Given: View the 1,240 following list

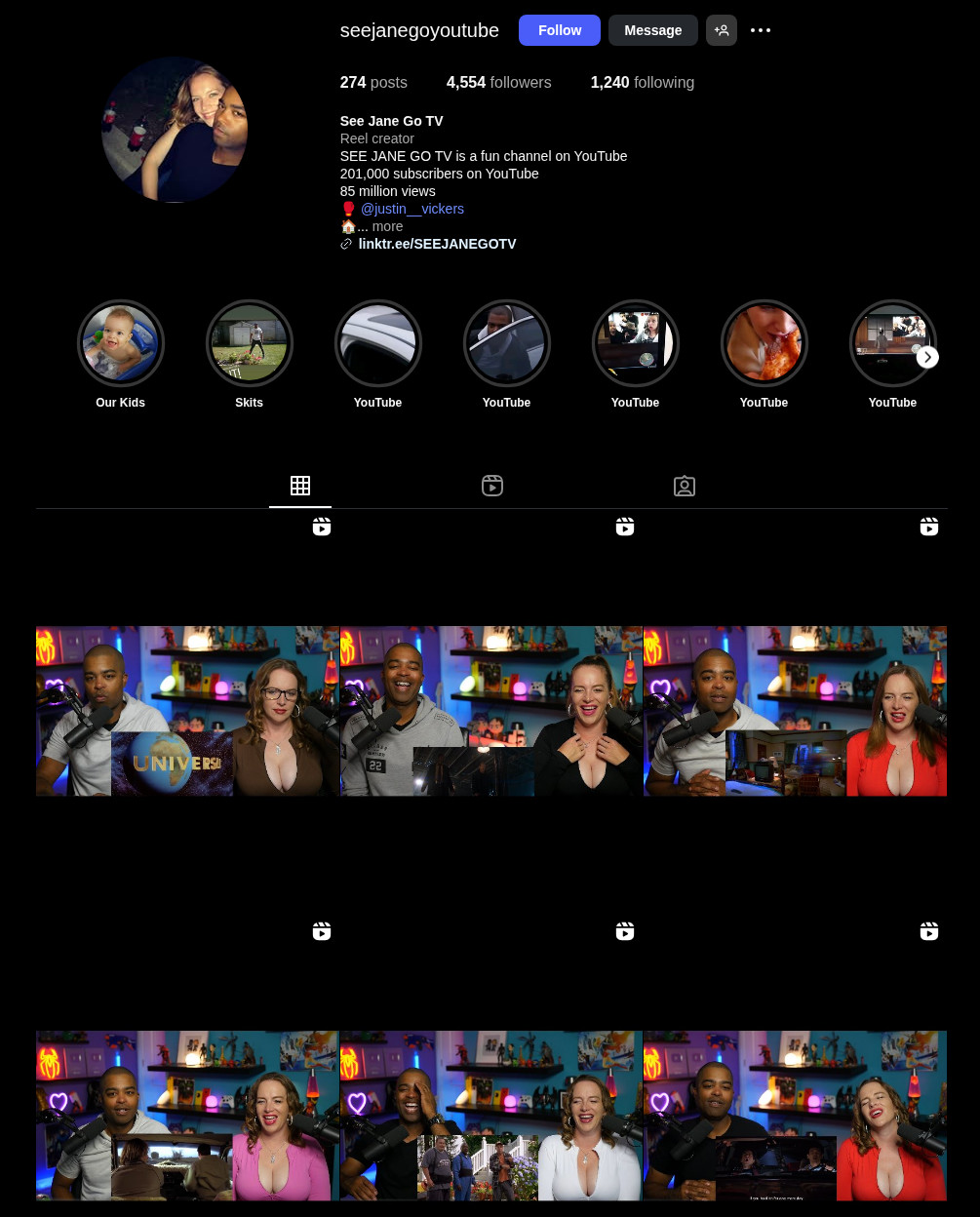Looking at the screenshot, I should [642, 83].
